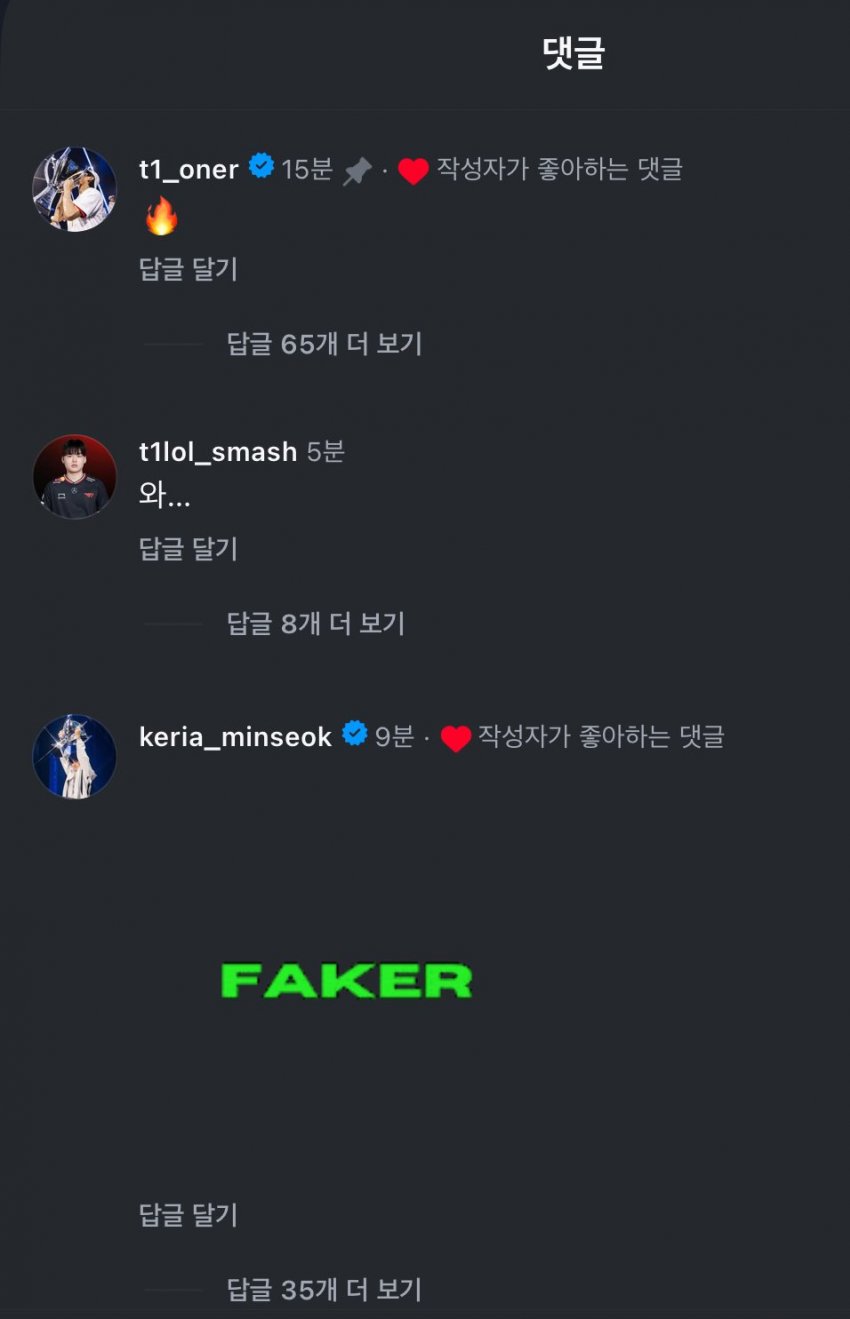Expand 35 more replies under keria_minseok
Image resolution: width=850 pixels, height=1319 pixels.
point(324,1290)
